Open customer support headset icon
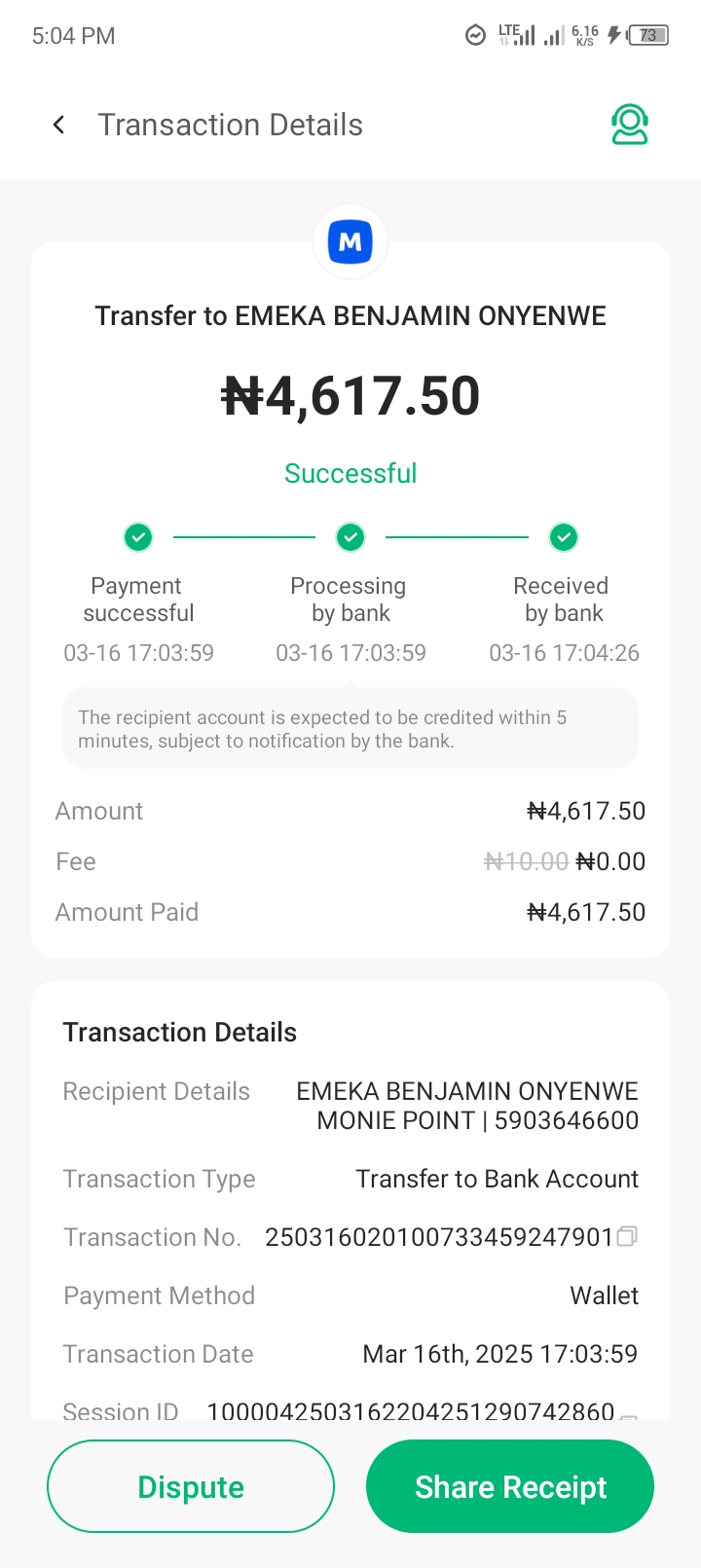 629,125
